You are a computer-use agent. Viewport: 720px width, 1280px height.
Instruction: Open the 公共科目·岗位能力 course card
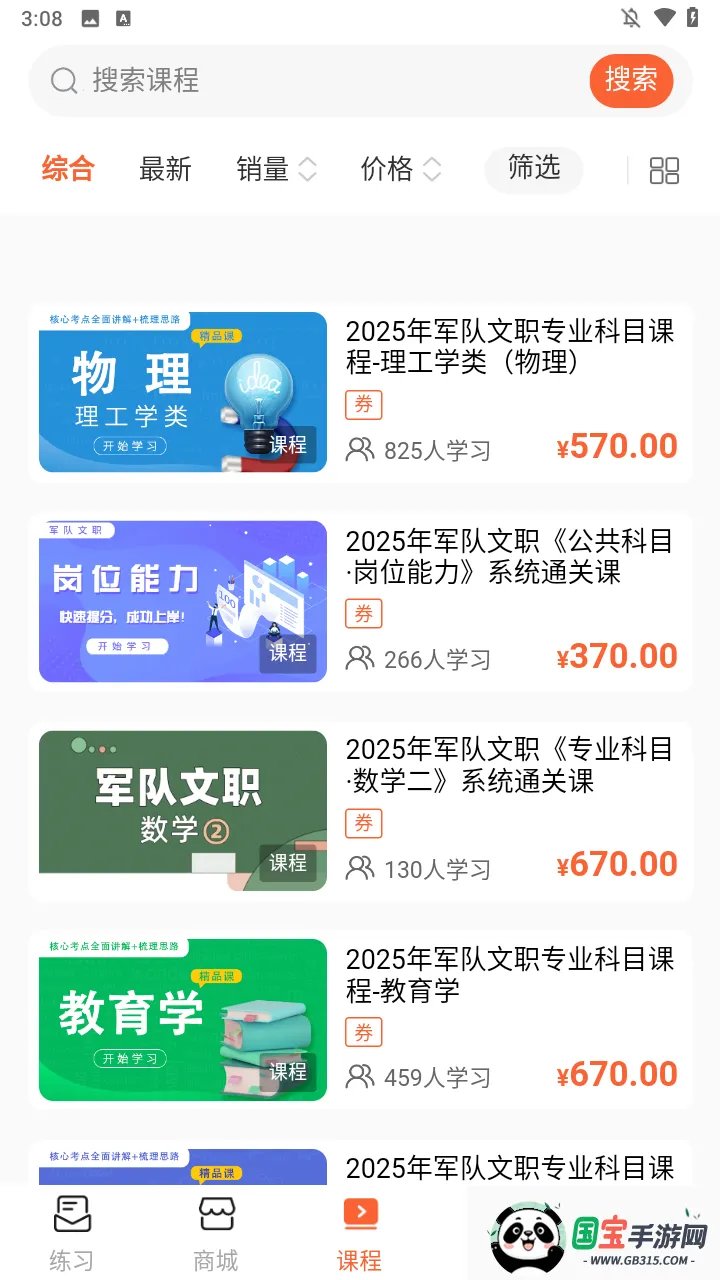click(360, 601)
